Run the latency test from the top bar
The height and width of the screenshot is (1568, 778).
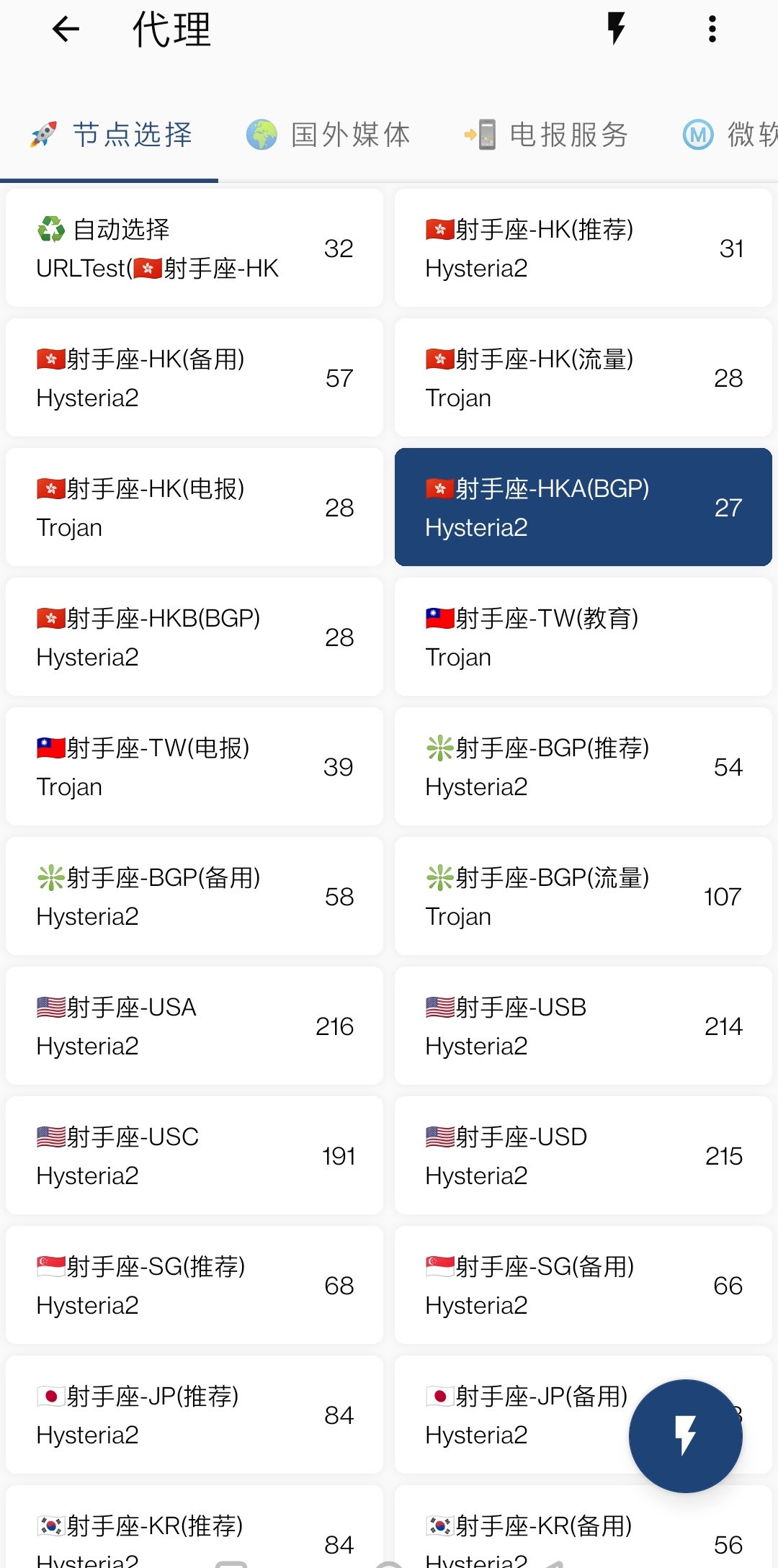(x=616, y=30)
